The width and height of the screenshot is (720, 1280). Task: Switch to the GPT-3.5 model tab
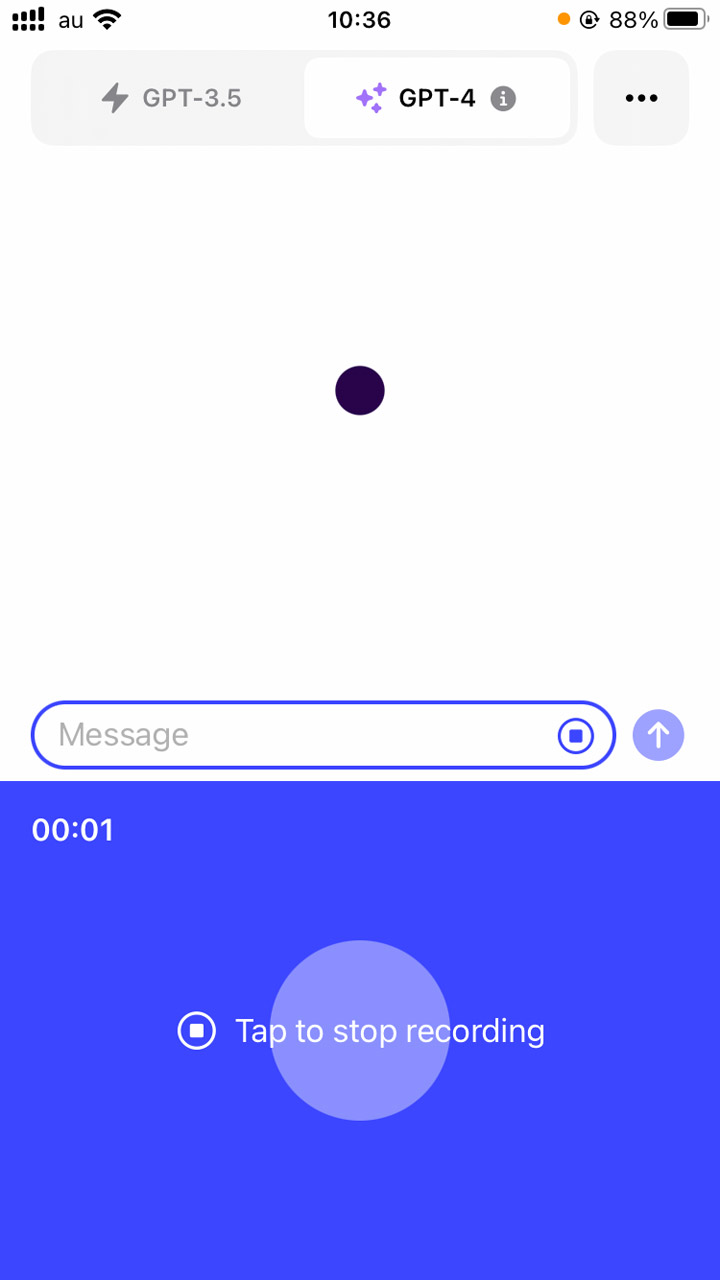170,97
